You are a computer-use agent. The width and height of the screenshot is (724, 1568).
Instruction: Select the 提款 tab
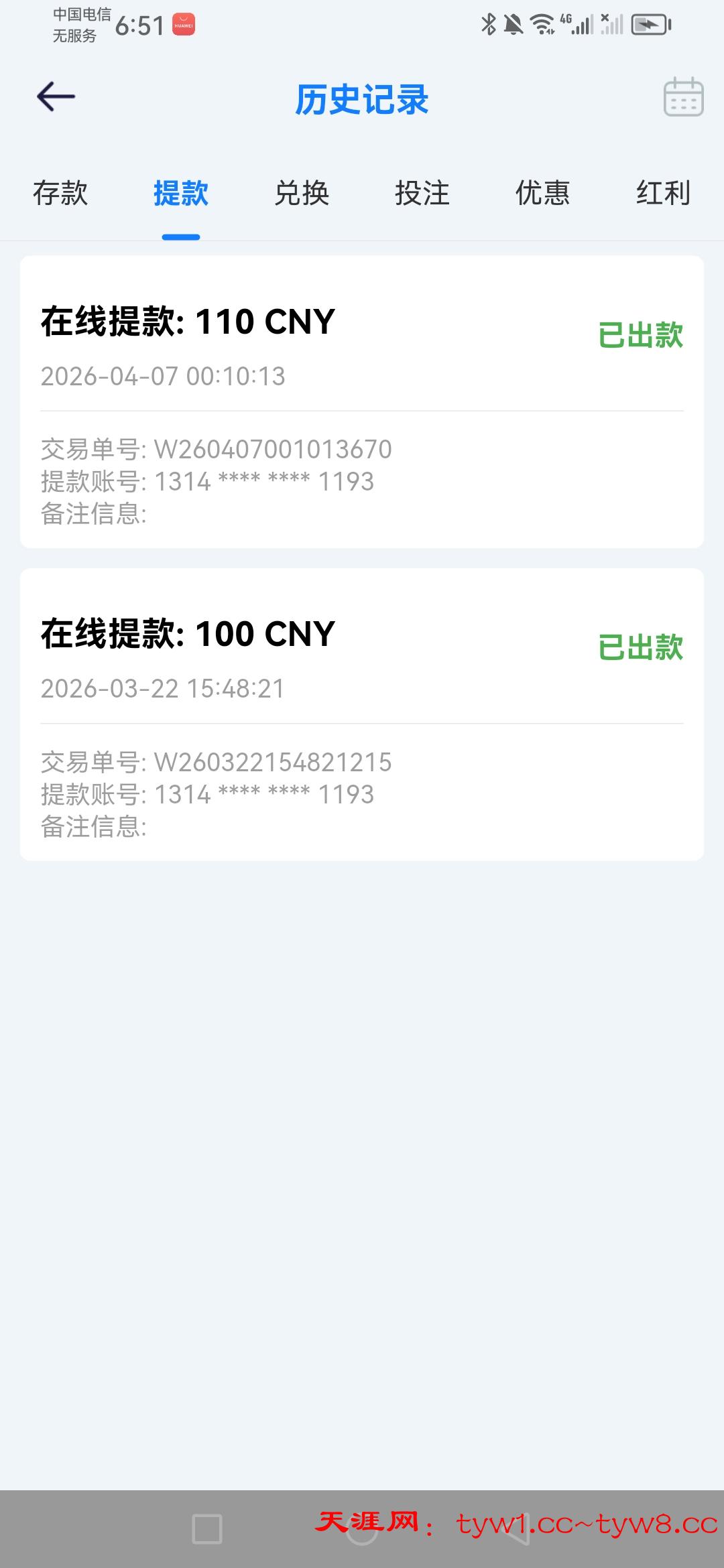tap(181, 194)
